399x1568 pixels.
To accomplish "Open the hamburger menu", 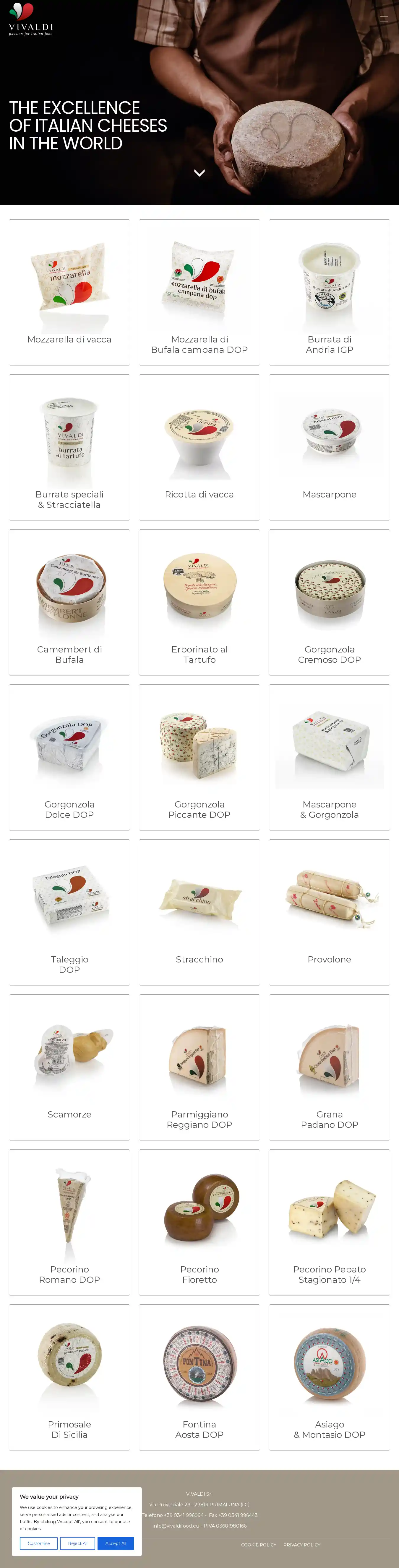I will [383, 19].
